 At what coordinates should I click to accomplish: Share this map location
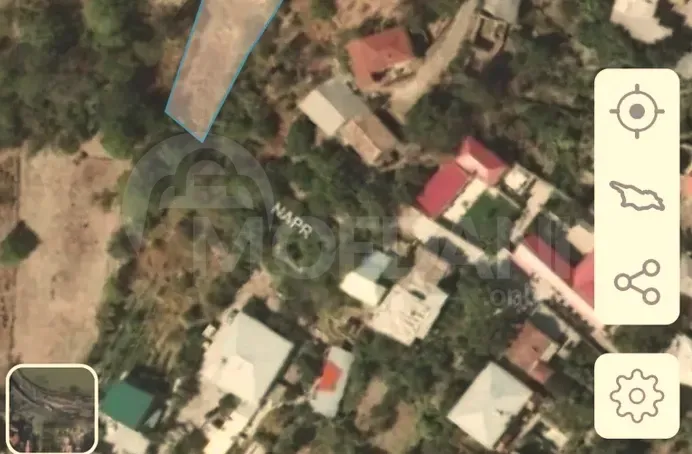tap(637, 282)
